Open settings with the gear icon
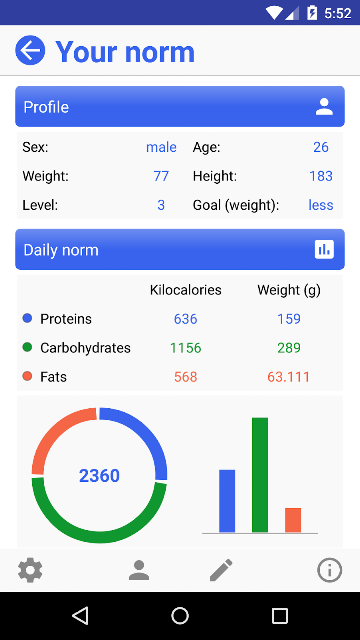 coord(30,570)
